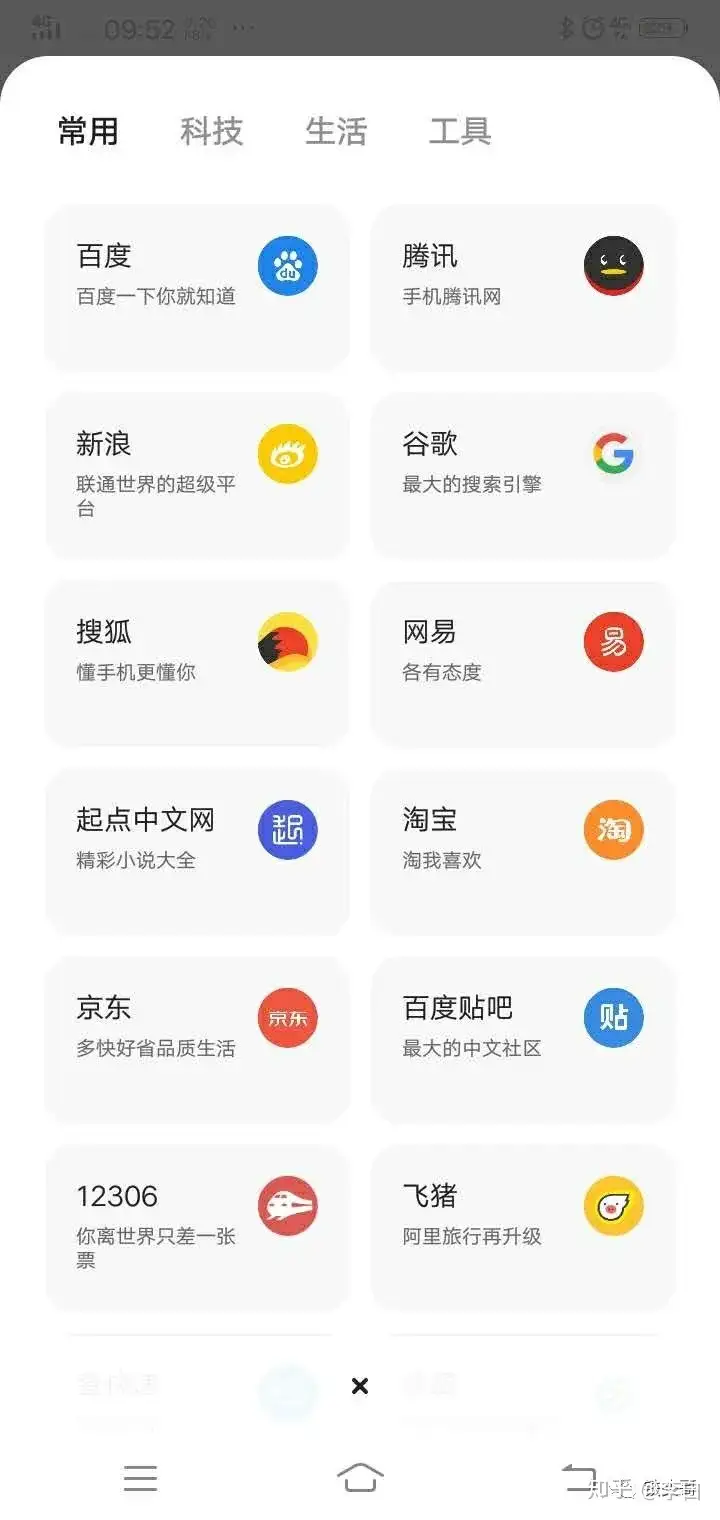Open the 飞猪 travel card

pos(523,1228)
